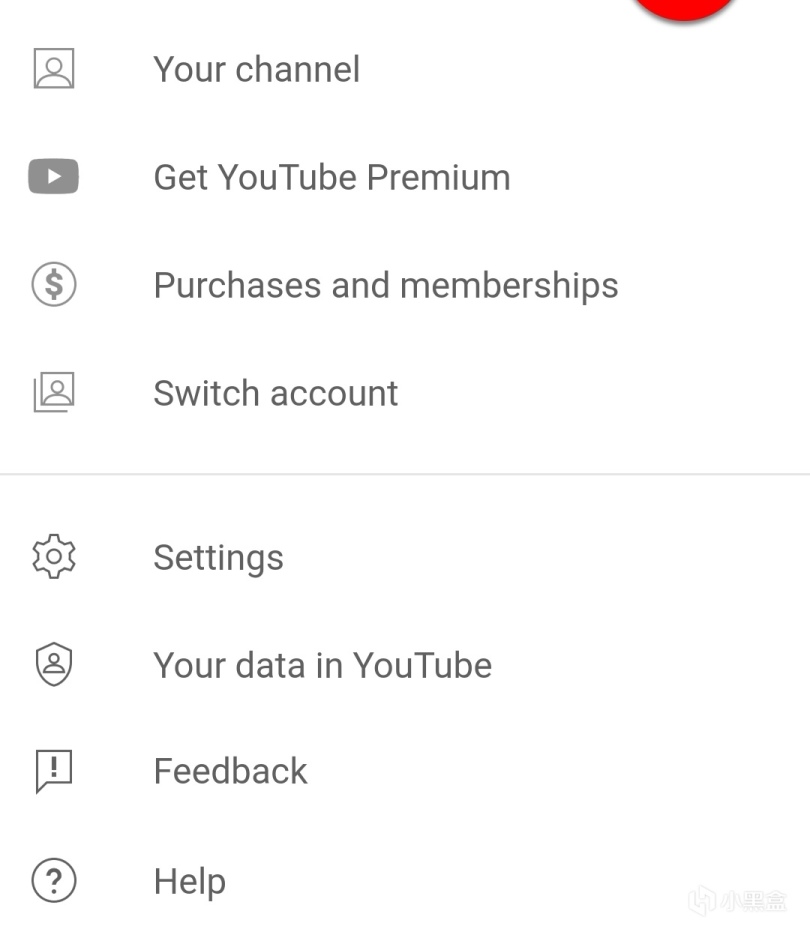
Task: Choose Switch account
Action: (x=275, y=394)
